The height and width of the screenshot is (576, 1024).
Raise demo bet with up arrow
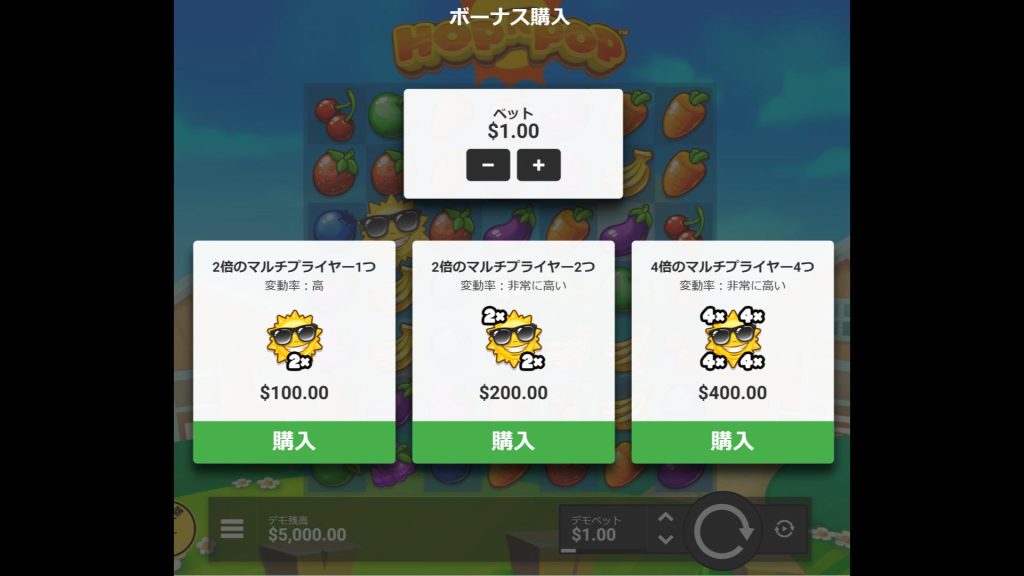pyautogui.click(x=665, y=518)
